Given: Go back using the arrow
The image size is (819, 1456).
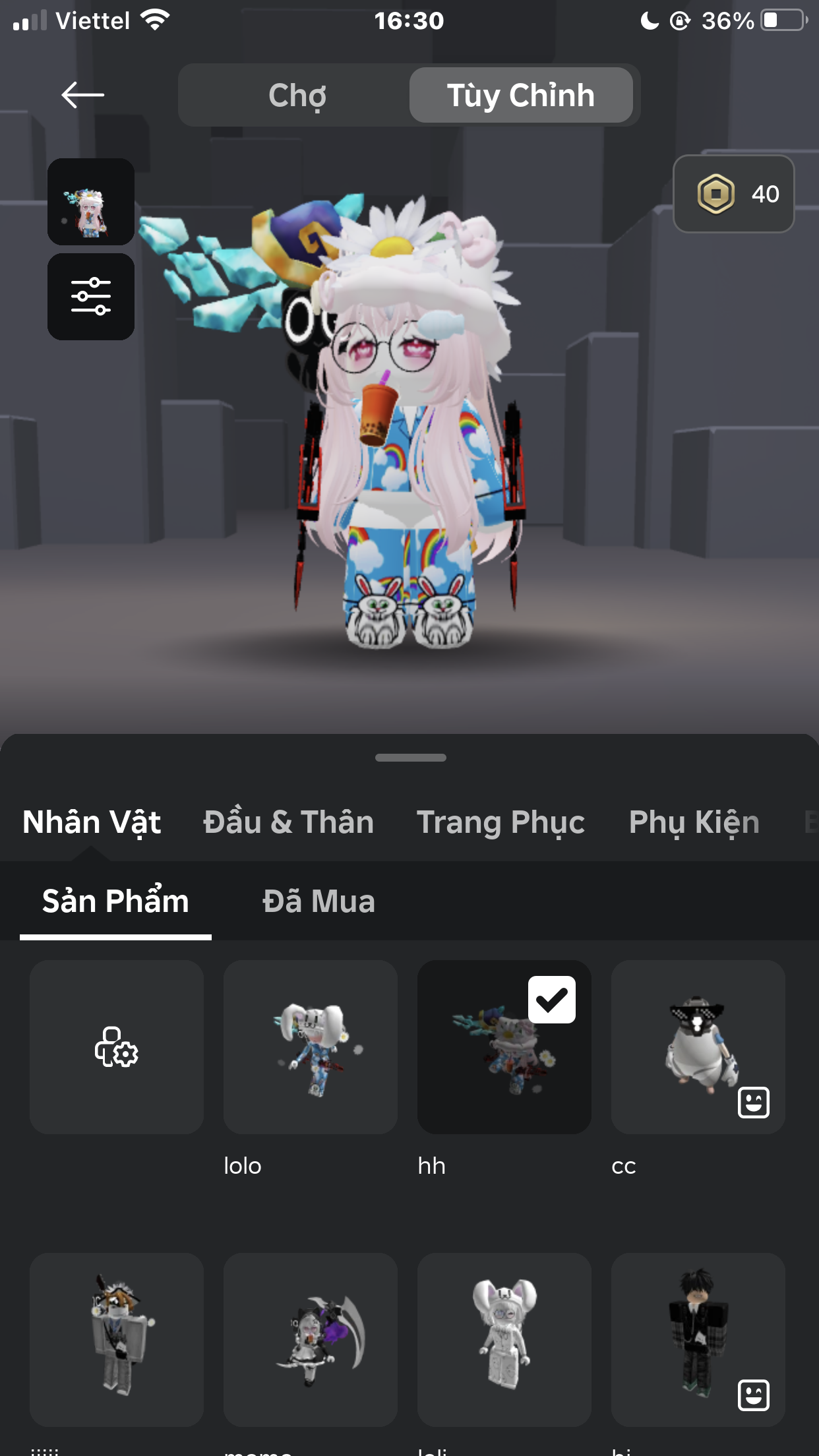Looking at the screenshot, I should click(82, 95).
